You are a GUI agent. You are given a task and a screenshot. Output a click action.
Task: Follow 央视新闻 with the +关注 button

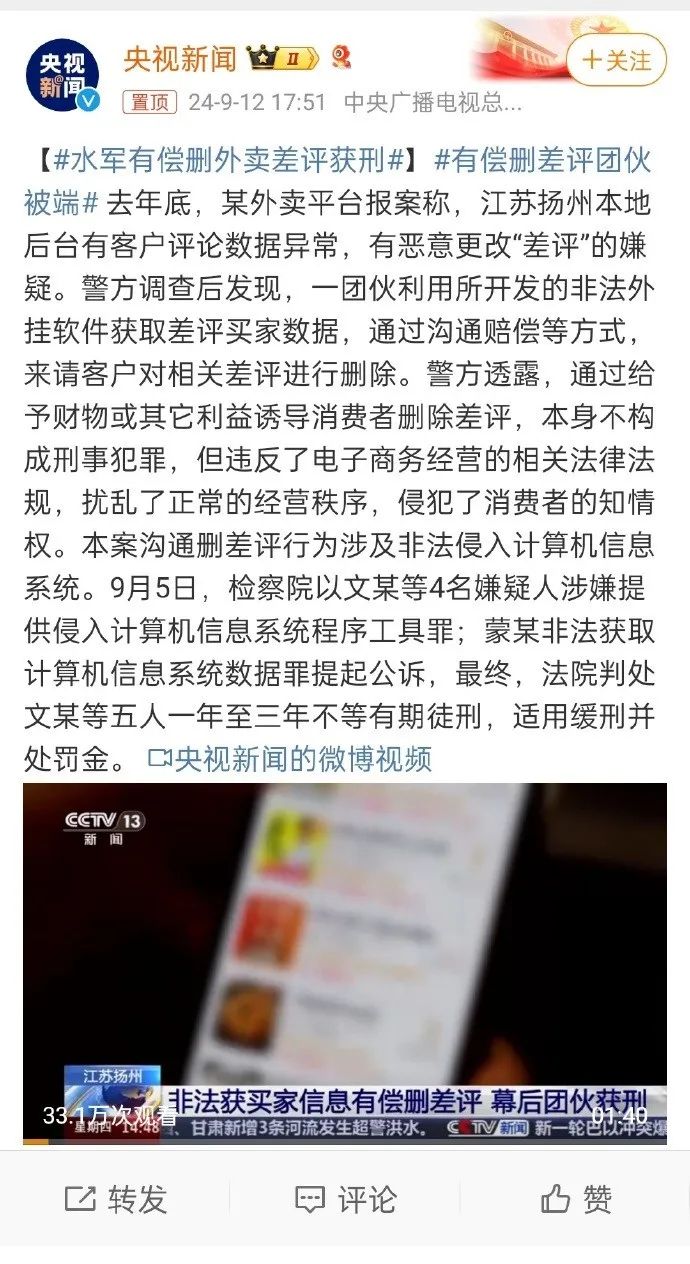click(x=616, y=60)
